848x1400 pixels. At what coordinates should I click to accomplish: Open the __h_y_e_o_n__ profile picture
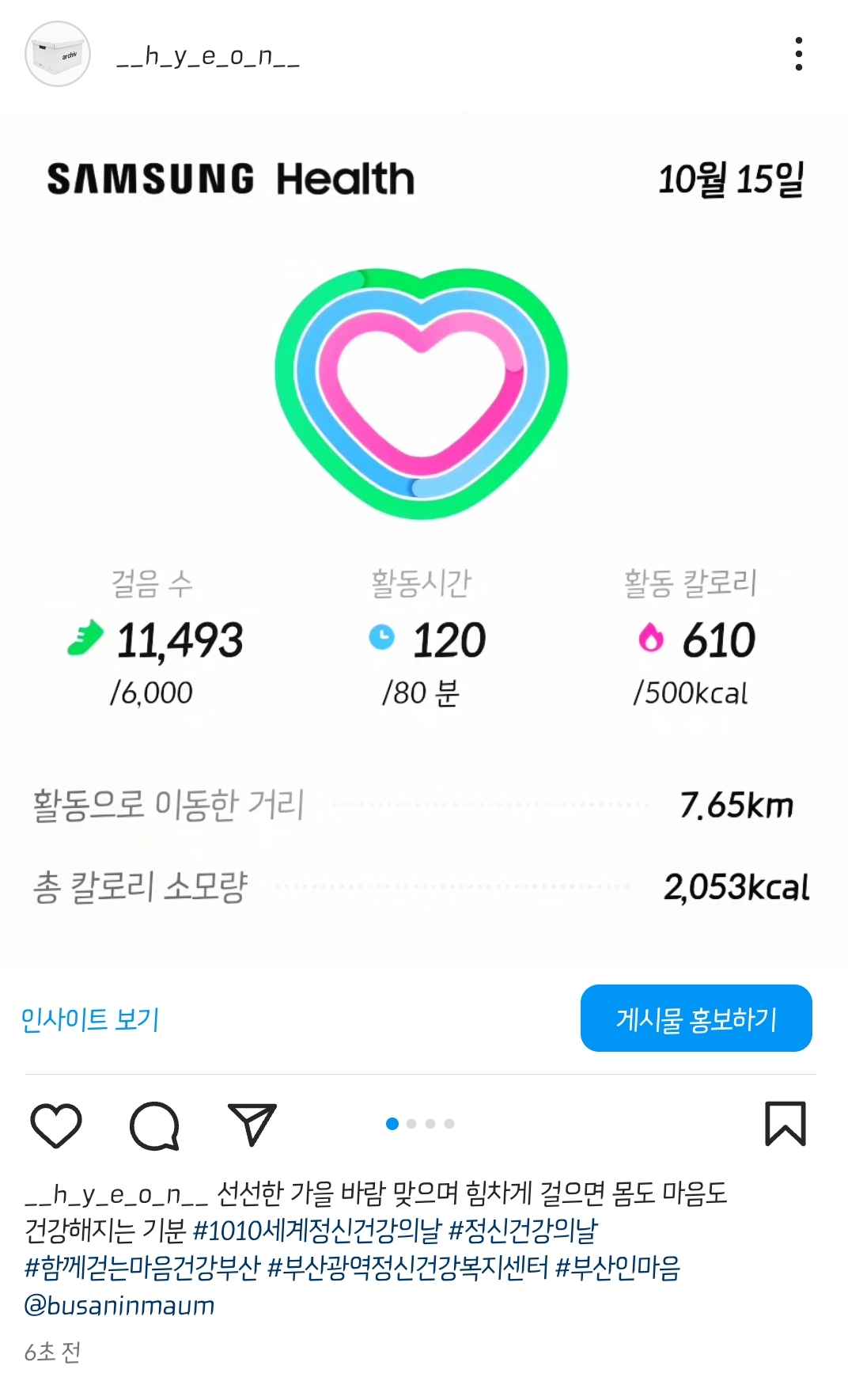[x=58, y=55]
